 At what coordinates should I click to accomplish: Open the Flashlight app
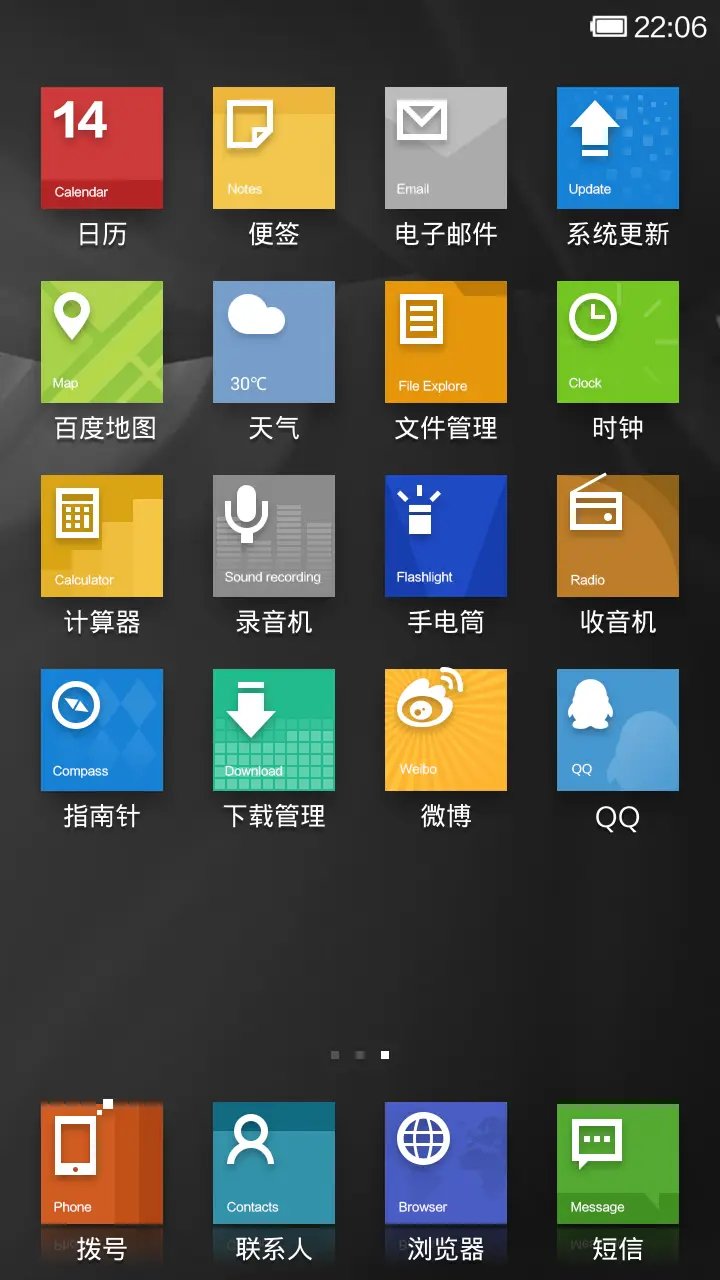pyautogui.click(x=445, y=535)
